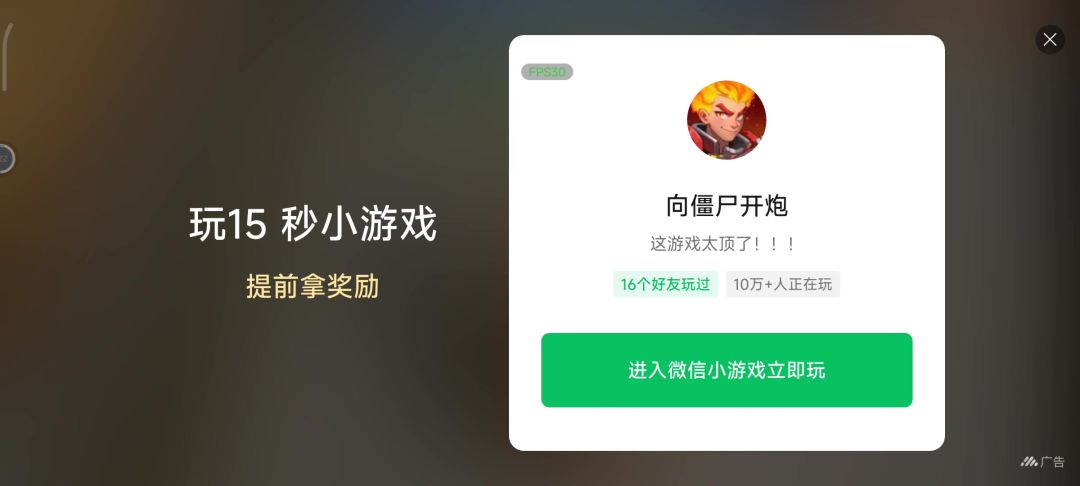Screen dimensions: 1080x486
Task: Open the 向僵尸开炮 game avatar
Action: click(x=727, y=120)
